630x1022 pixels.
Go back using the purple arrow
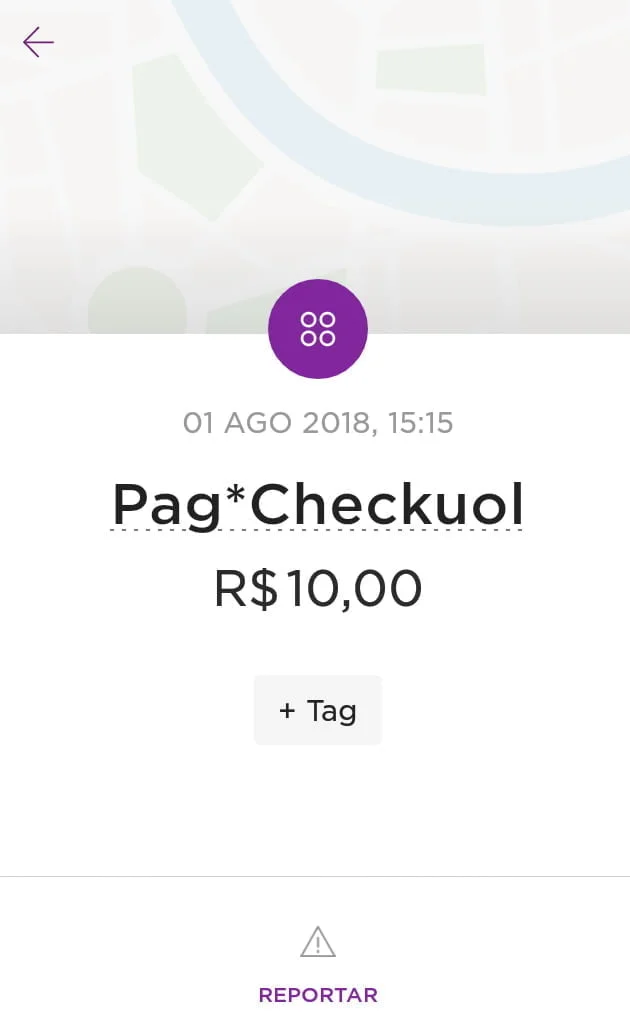(38, 42)
